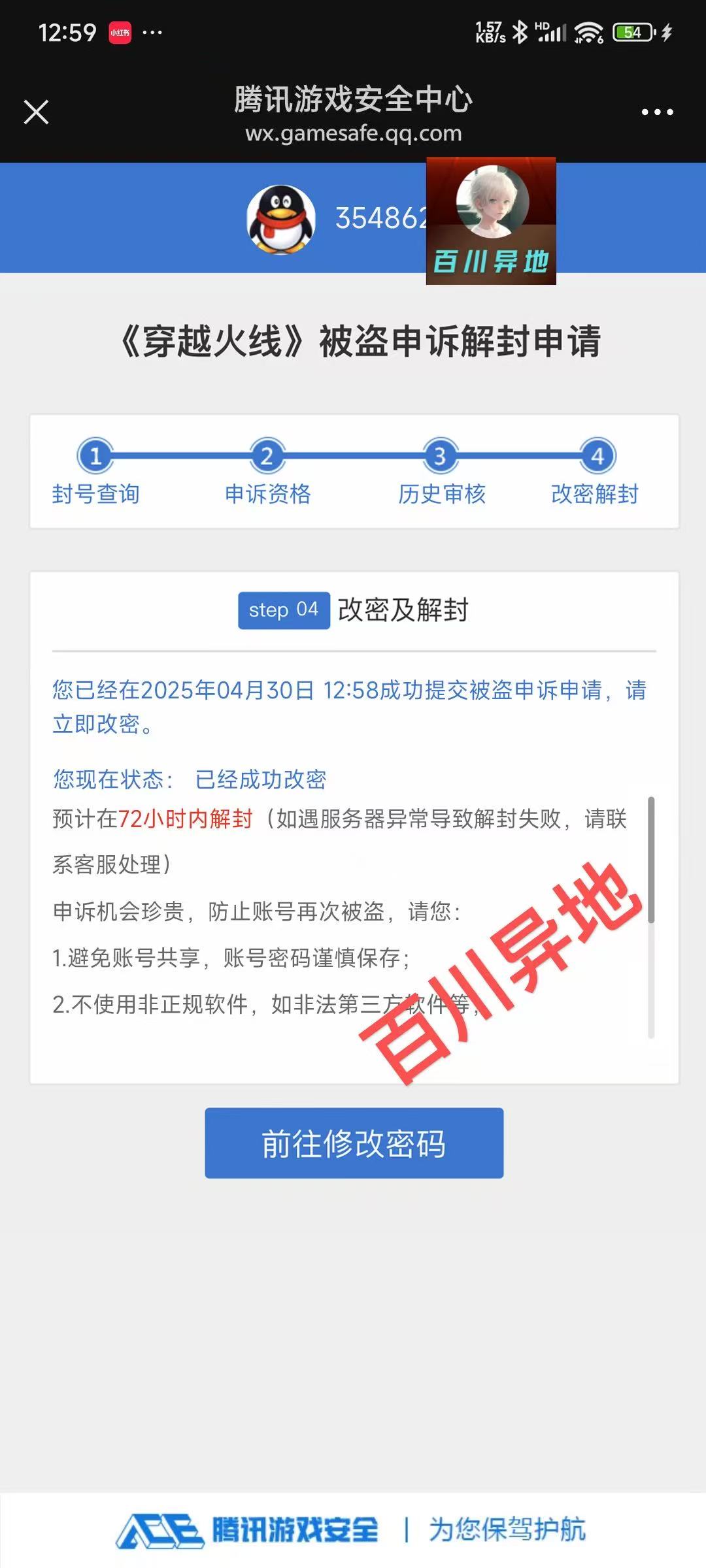
Task: Open the three-dot overflow menu
Action: pos(657,112)
